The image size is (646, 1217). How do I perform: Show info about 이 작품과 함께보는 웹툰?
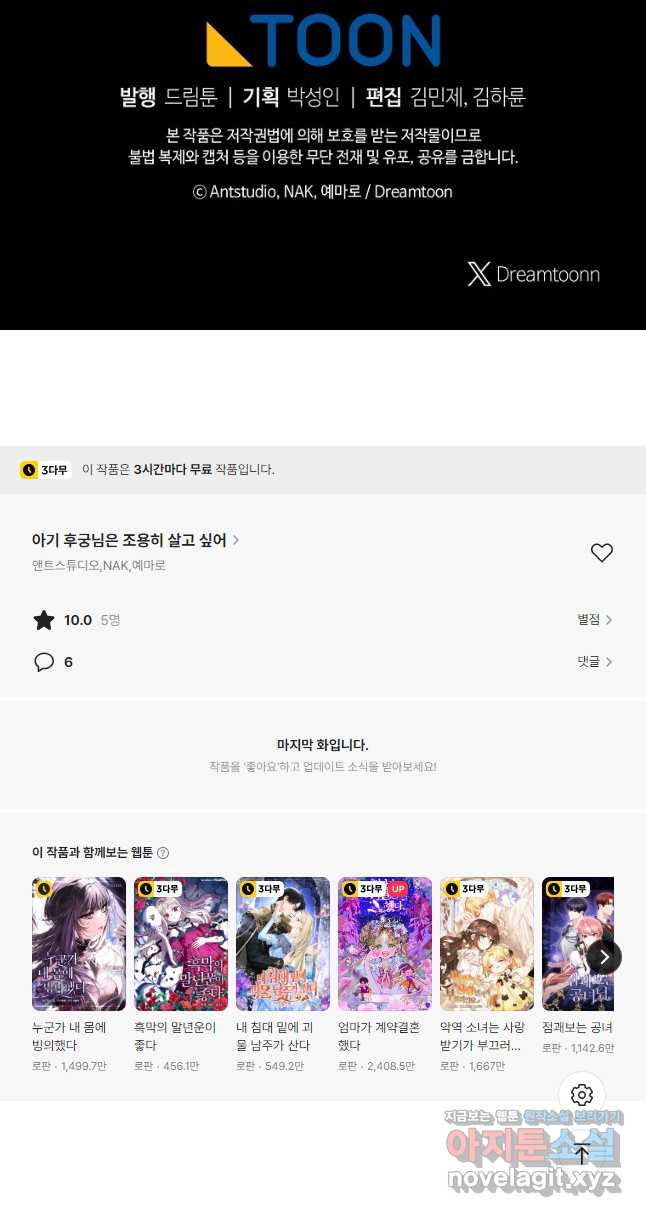[x=163, y=853]
